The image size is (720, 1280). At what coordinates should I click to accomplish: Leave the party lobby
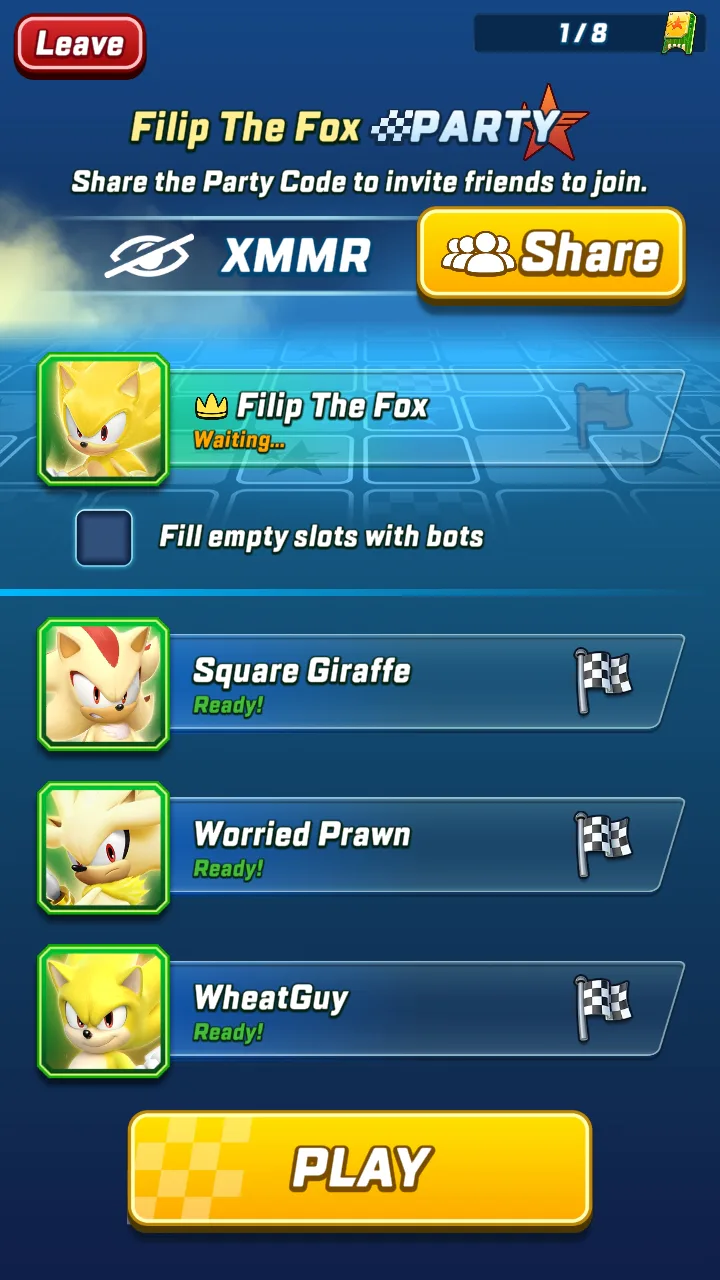tap(80, 45)
